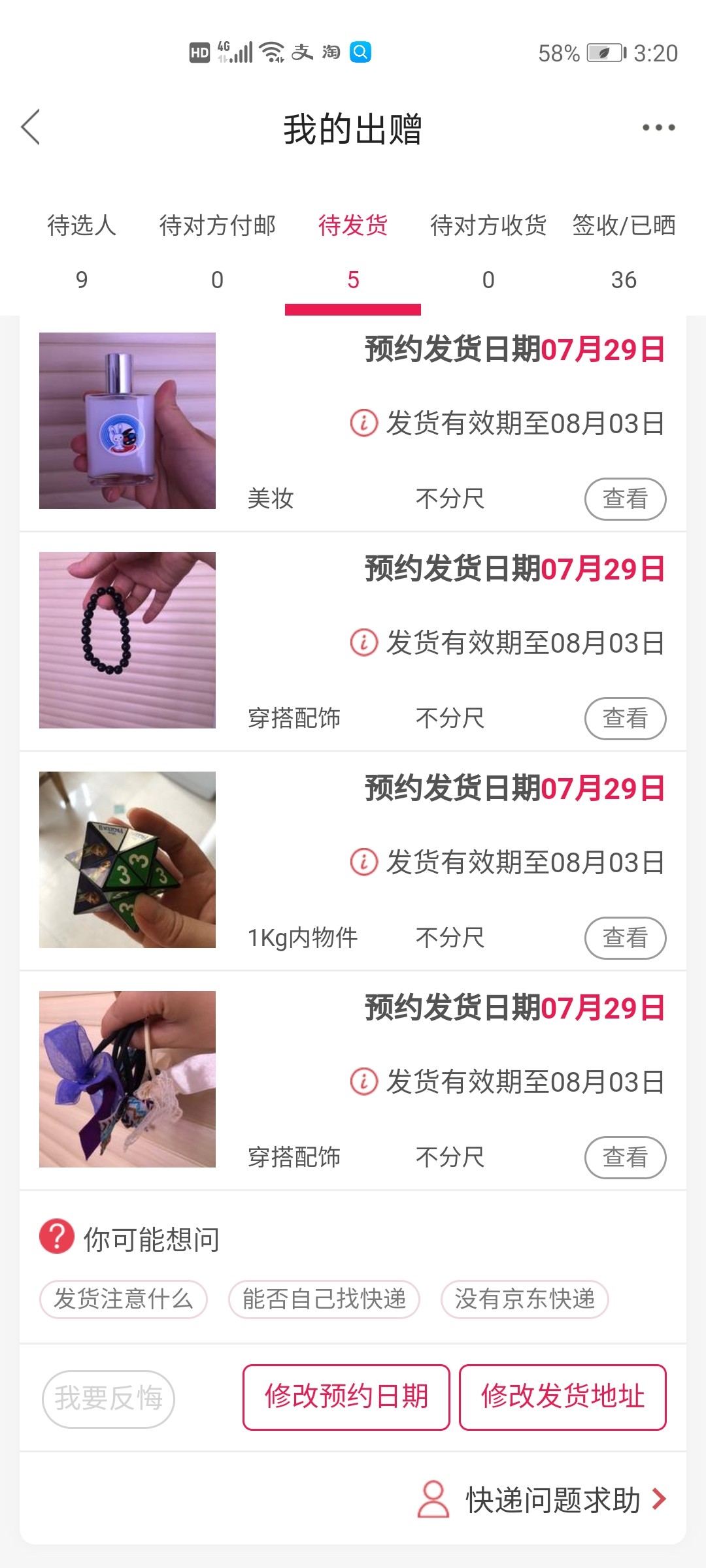Open the perfume bottle item photo
Screen dimensions: 706x1568
coord(127,421)
